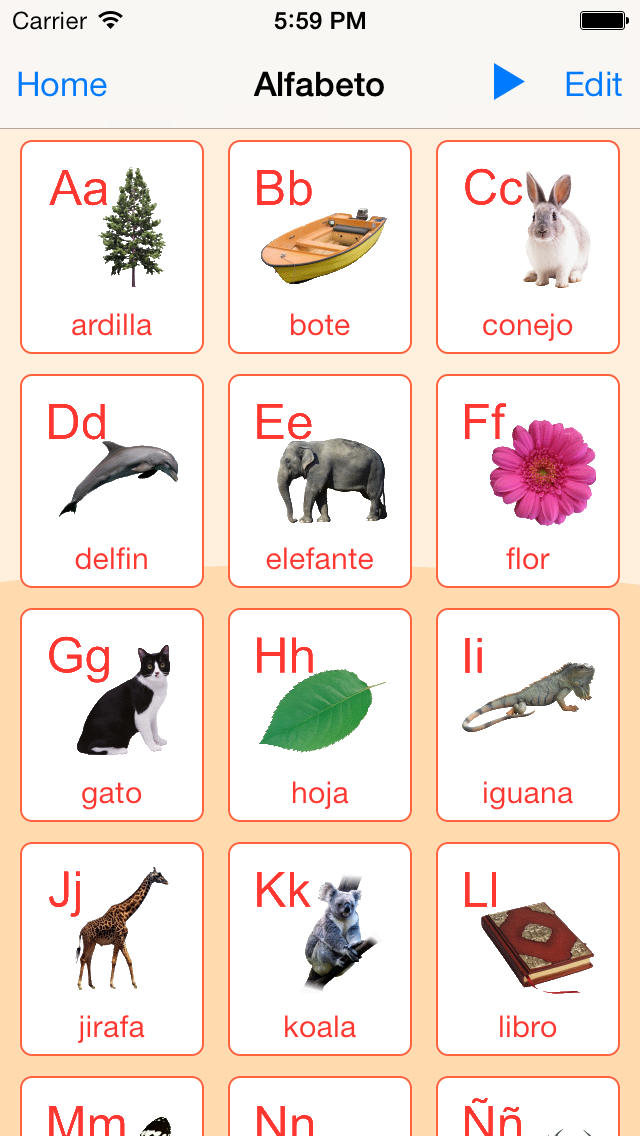Tap the Ññ letter card
The image size is (640, 1136).
click(528, 1108)
